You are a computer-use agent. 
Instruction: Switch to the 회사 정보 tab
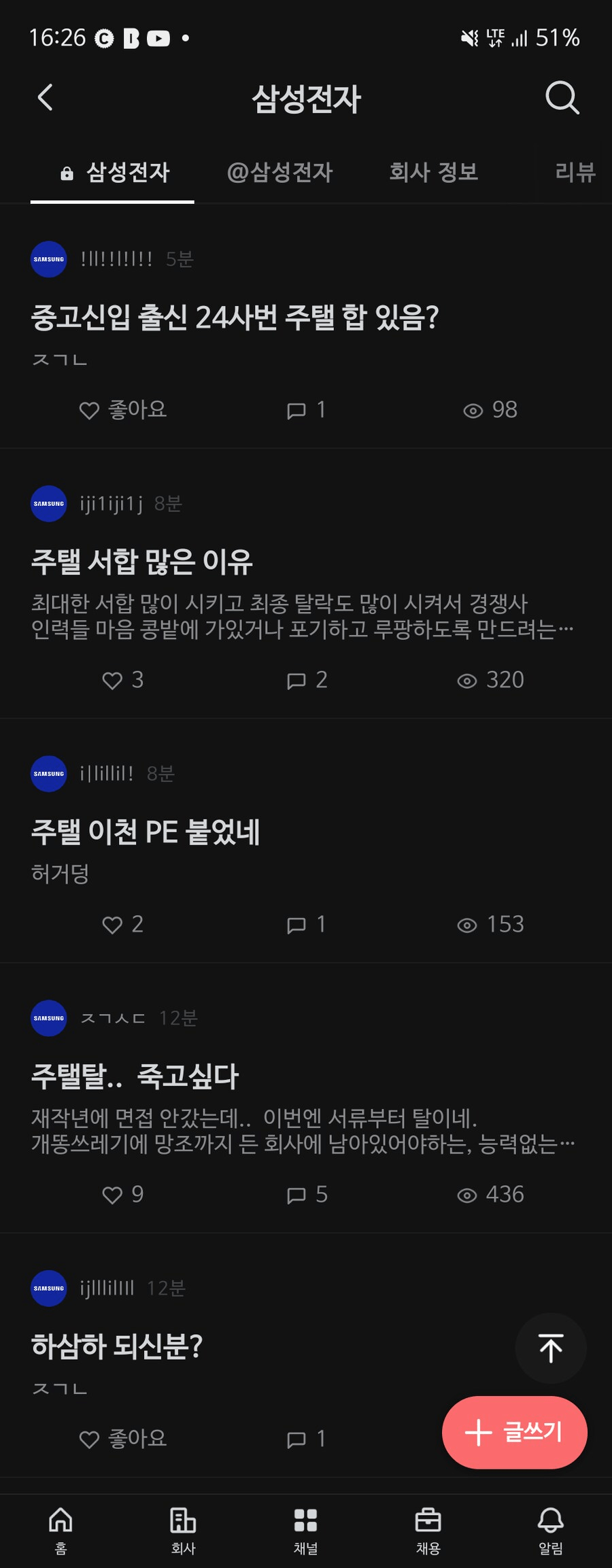point(433,173)
